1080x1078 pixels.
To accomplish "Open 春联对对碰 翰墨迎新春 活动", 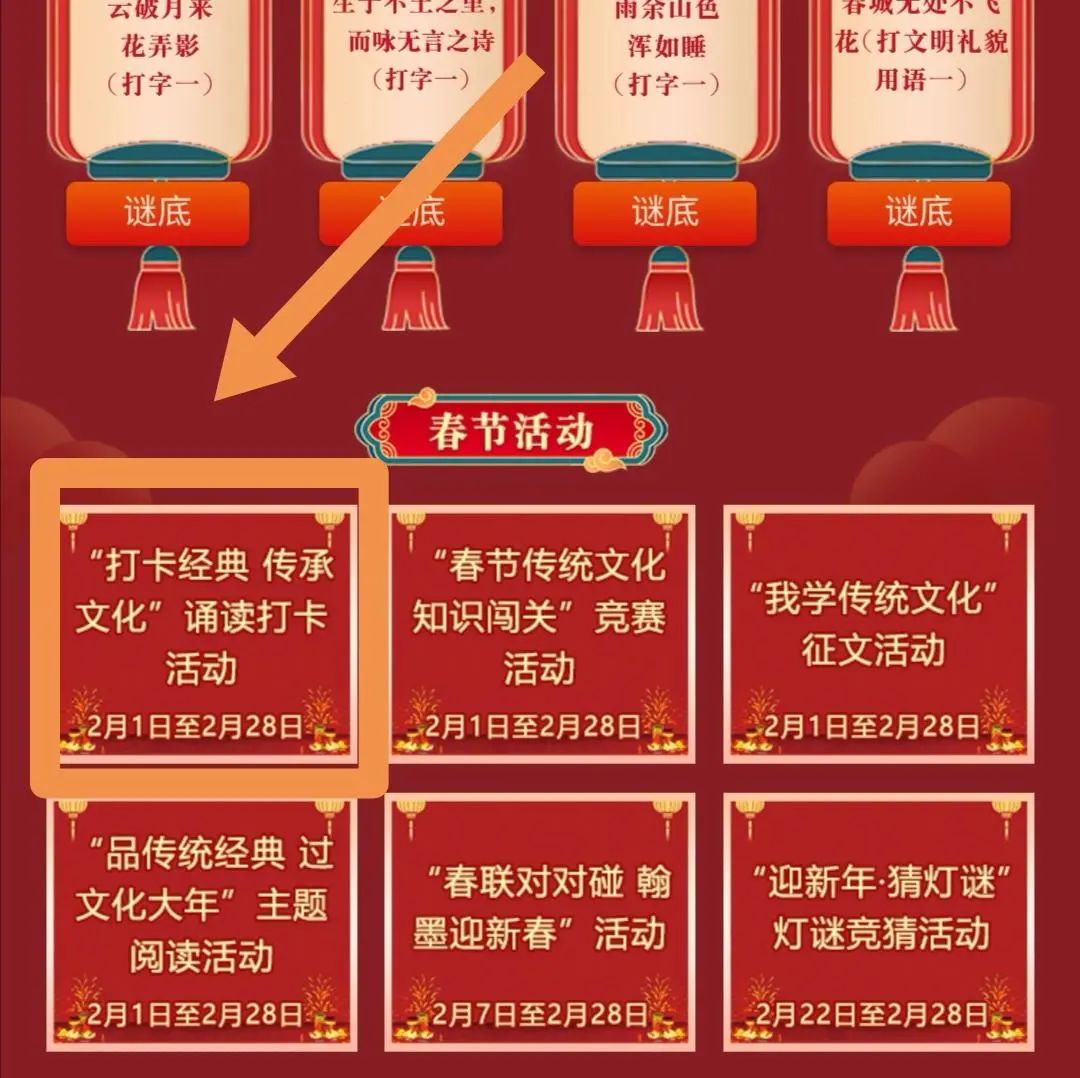I will click(540, 922).
